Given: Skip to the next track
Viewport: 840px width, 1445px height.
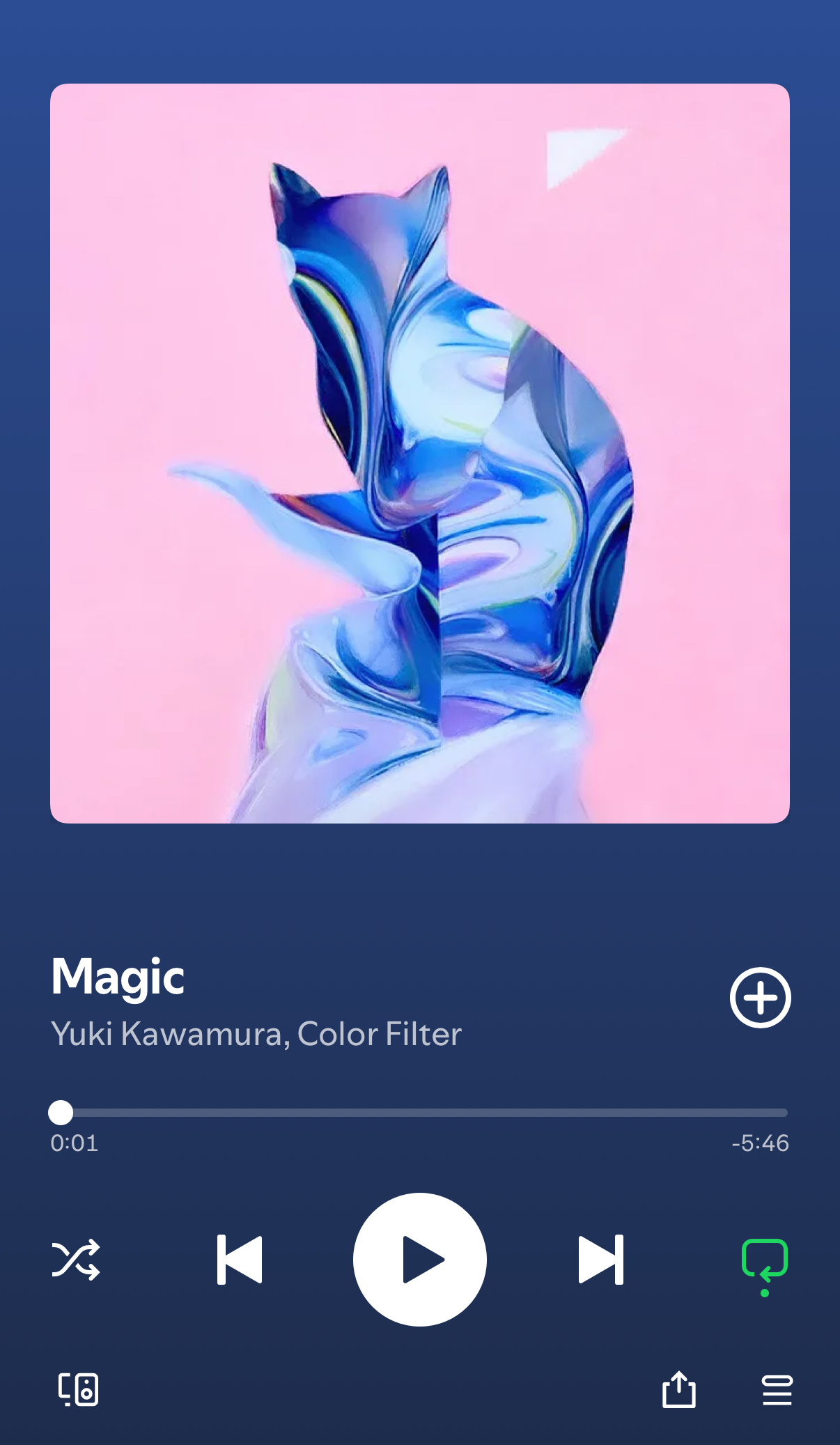Looking at the screenshot, I should (x=600, y=1259).
